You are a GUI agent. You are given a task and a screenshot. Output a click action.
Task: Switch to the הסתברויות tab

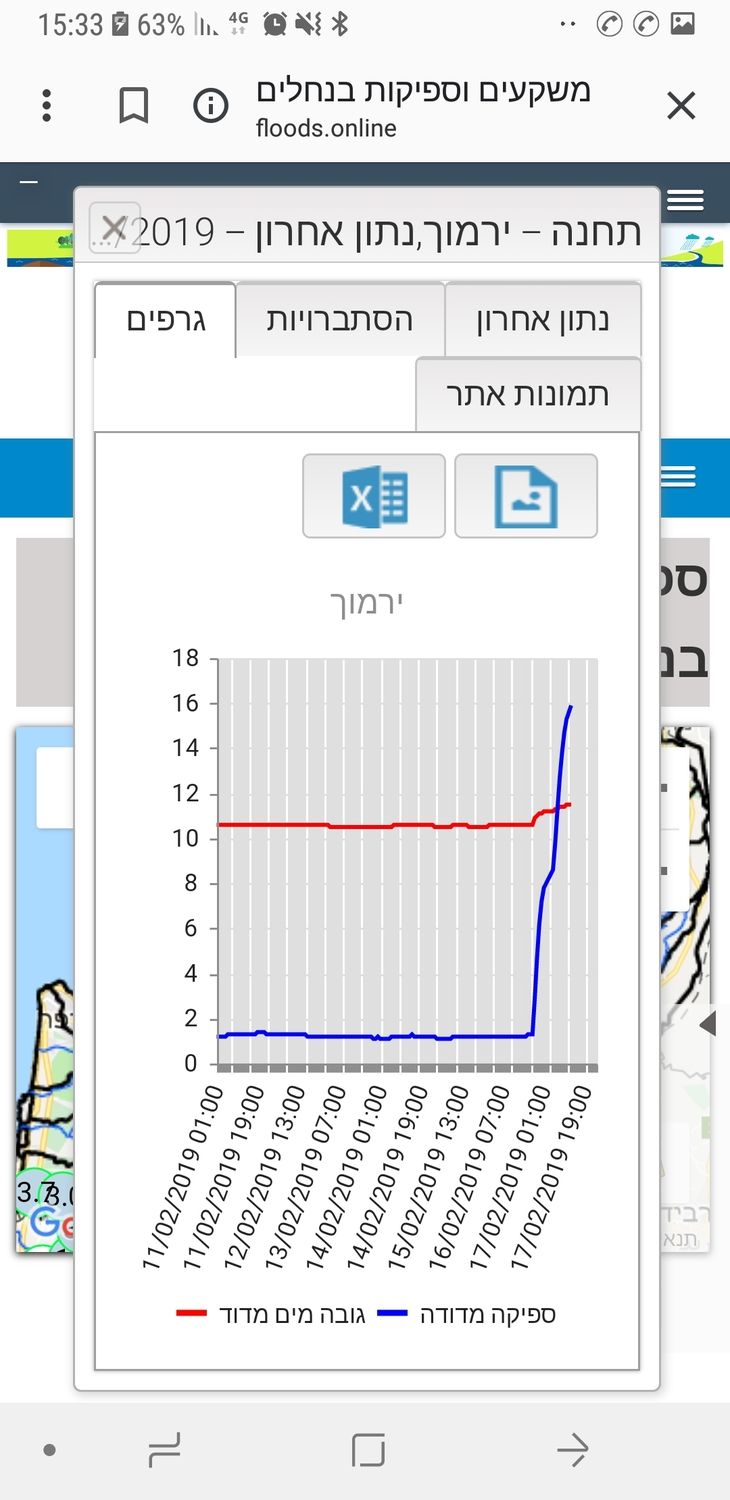[340, 320]
